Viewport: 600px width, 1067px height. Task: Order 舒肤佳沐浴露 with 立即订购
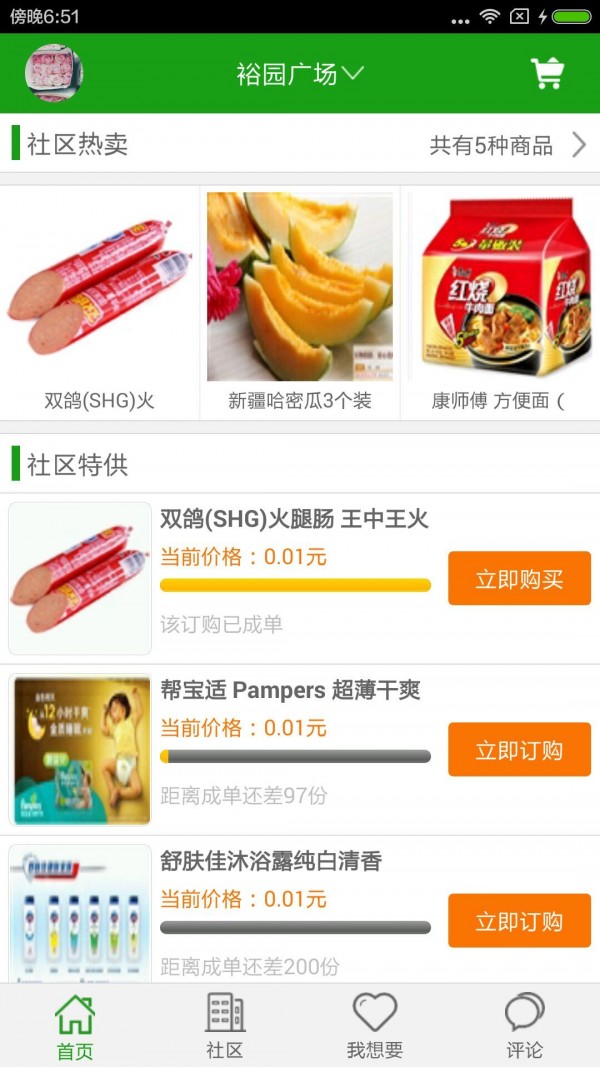(519, 921)
